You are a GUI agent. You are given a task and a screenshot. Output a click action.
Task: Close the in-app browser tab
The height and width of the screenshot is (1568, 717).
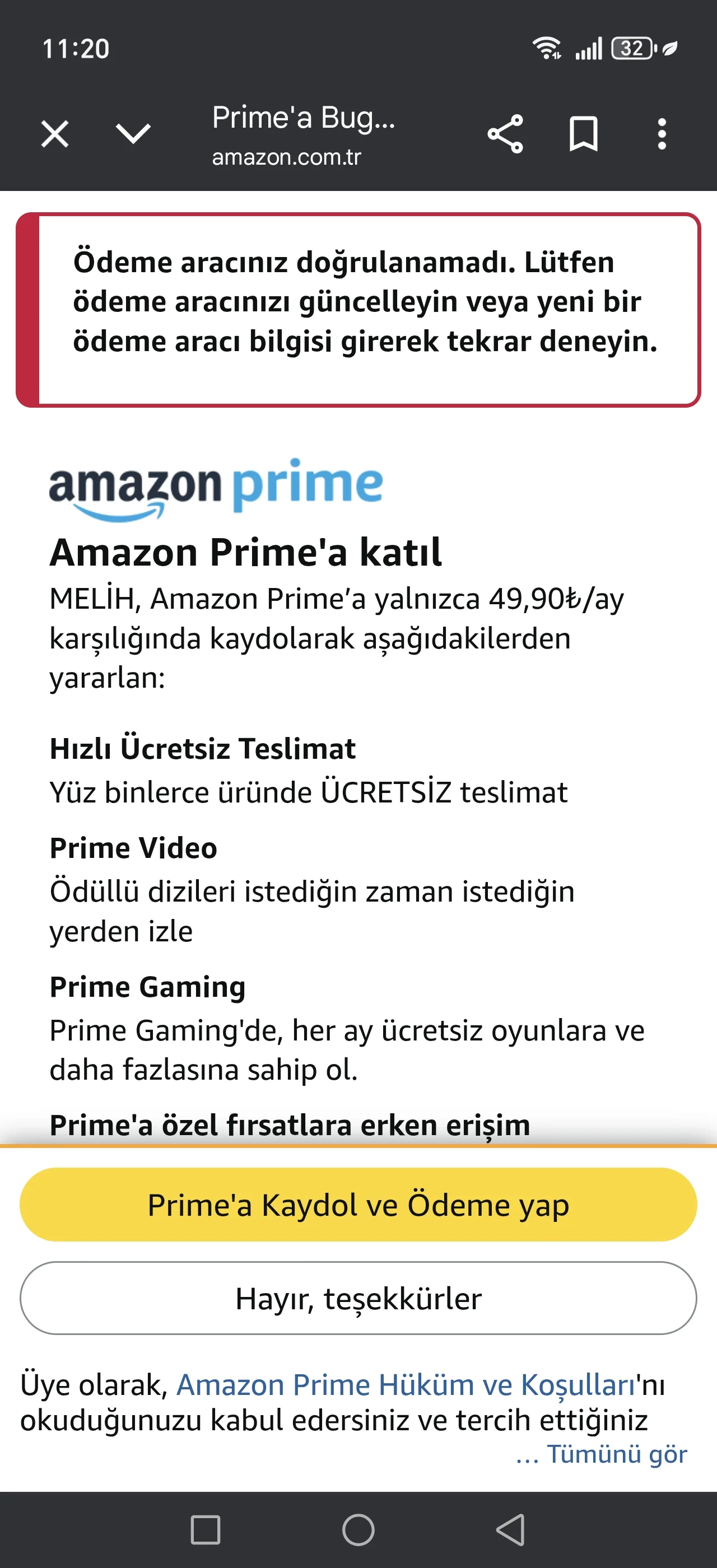point(55,134)
